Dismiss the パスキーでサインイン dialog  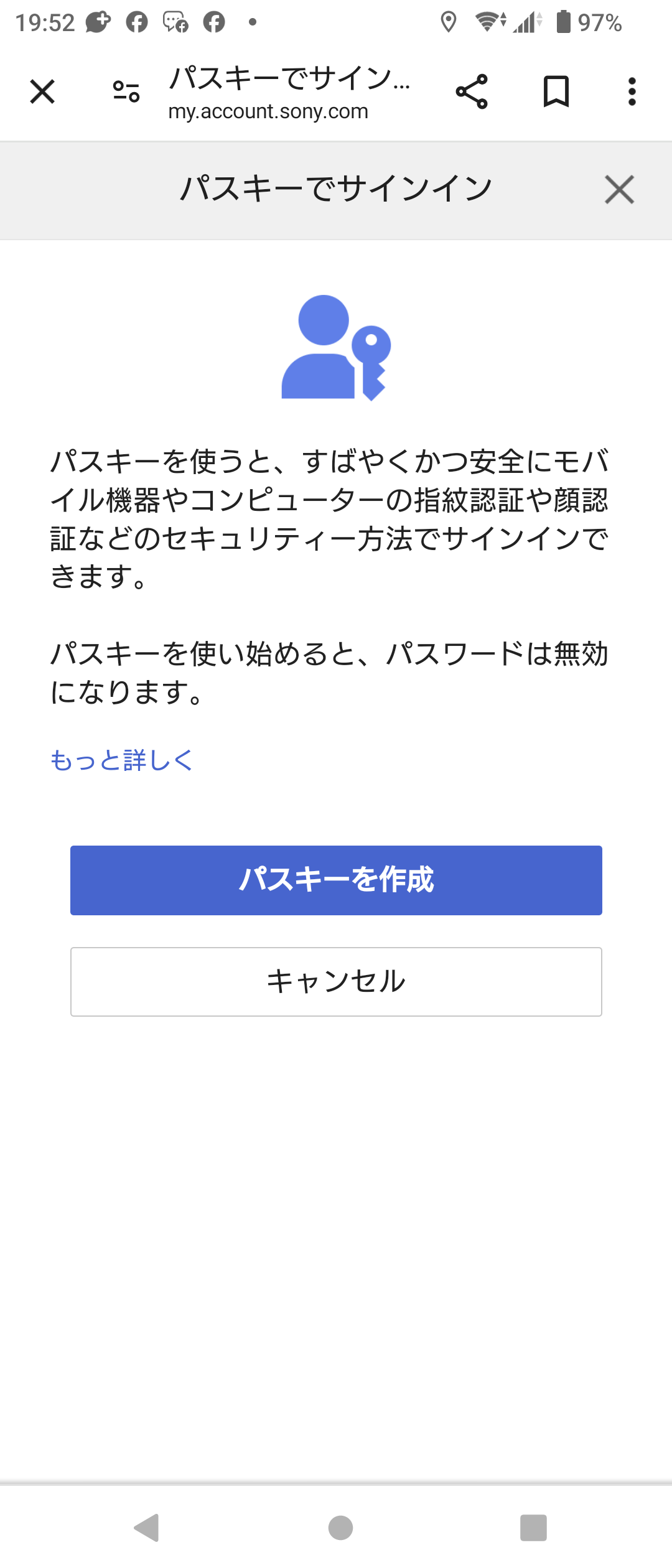[619, 189]
